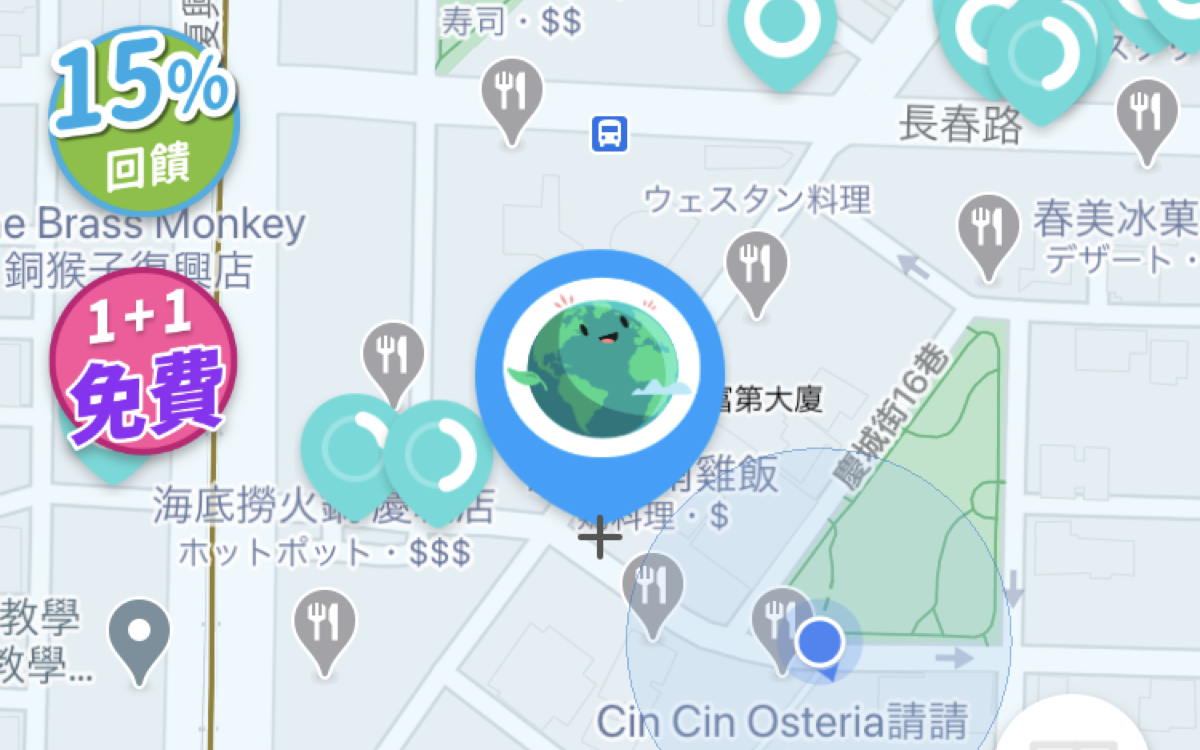Open the 15% 回饋 promotion badge

pyautogui.click(x=143, y=120)
